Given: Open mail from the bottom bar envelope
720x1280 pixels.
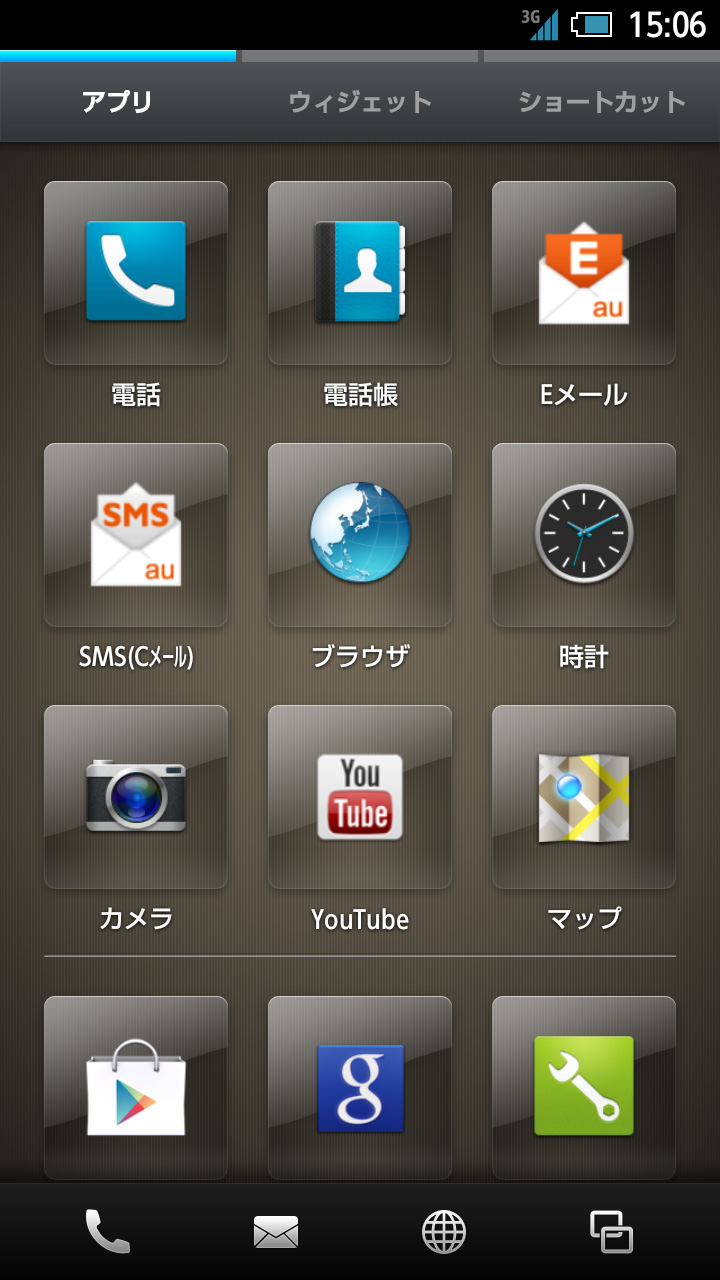Looking at the screenshot, I should point(276,1232).
